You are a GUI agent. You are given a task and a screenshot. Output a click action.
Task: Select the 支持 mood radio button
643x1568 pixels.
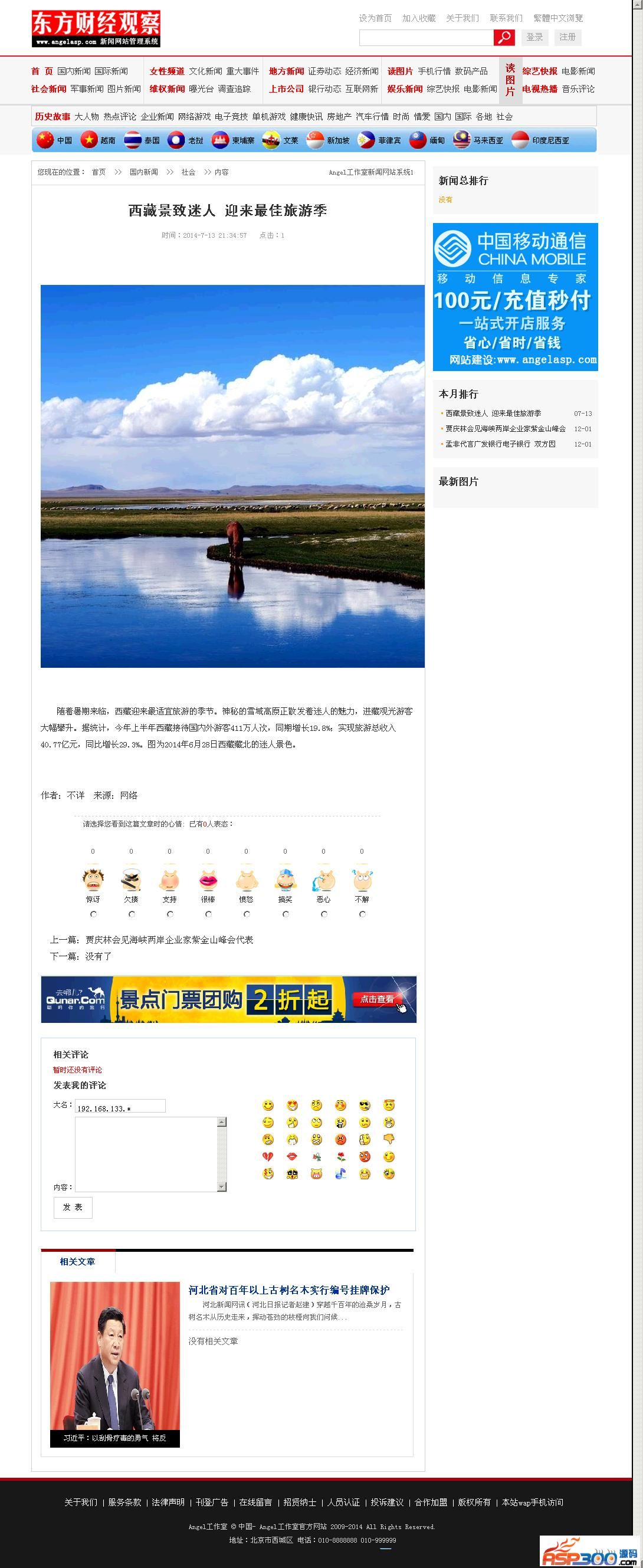pyautogui.click(x=170, y=914)
